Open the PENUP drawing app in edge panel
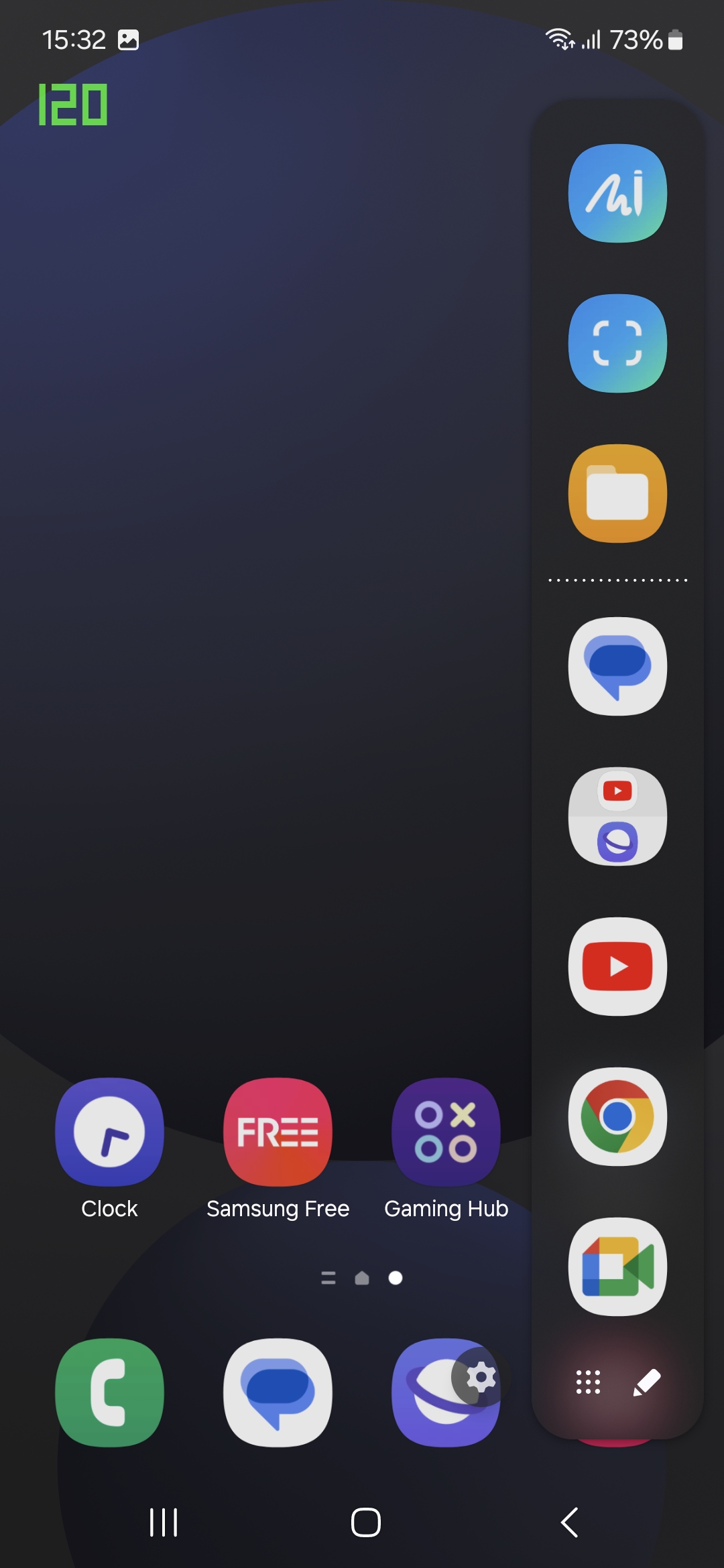This screenshot has width=724, height=1568. 617,193
